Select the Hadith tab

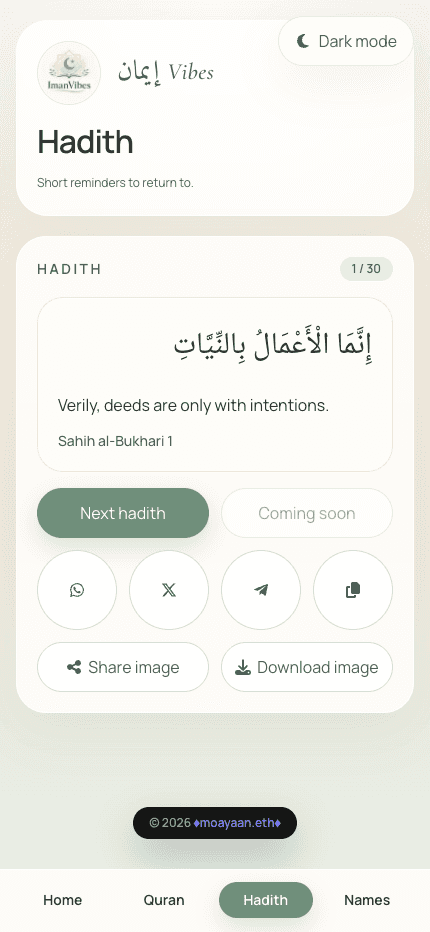click(266, 900)
